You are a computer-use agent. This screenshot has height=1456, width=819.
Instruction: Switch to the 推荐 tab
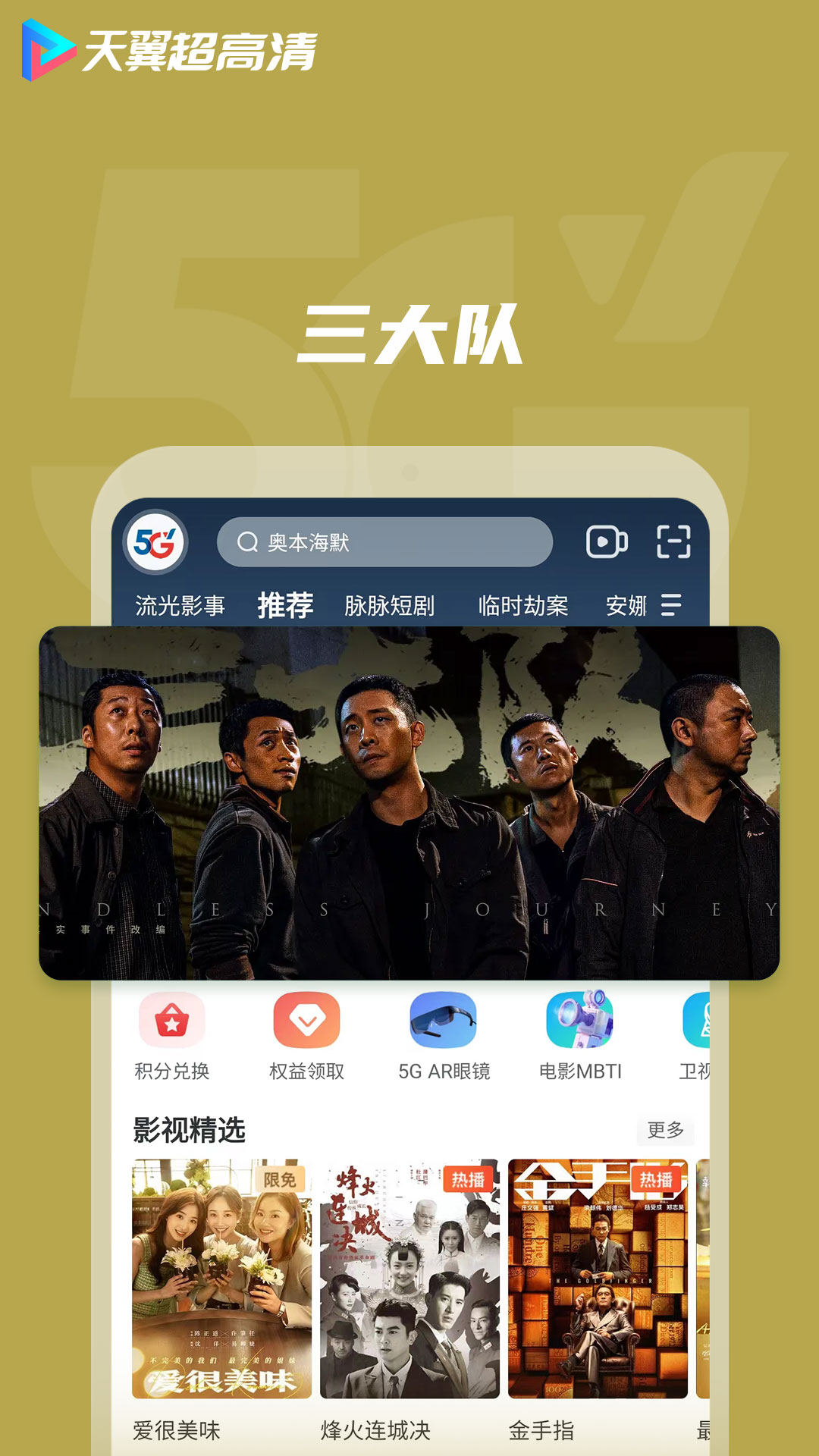(286, 604)
